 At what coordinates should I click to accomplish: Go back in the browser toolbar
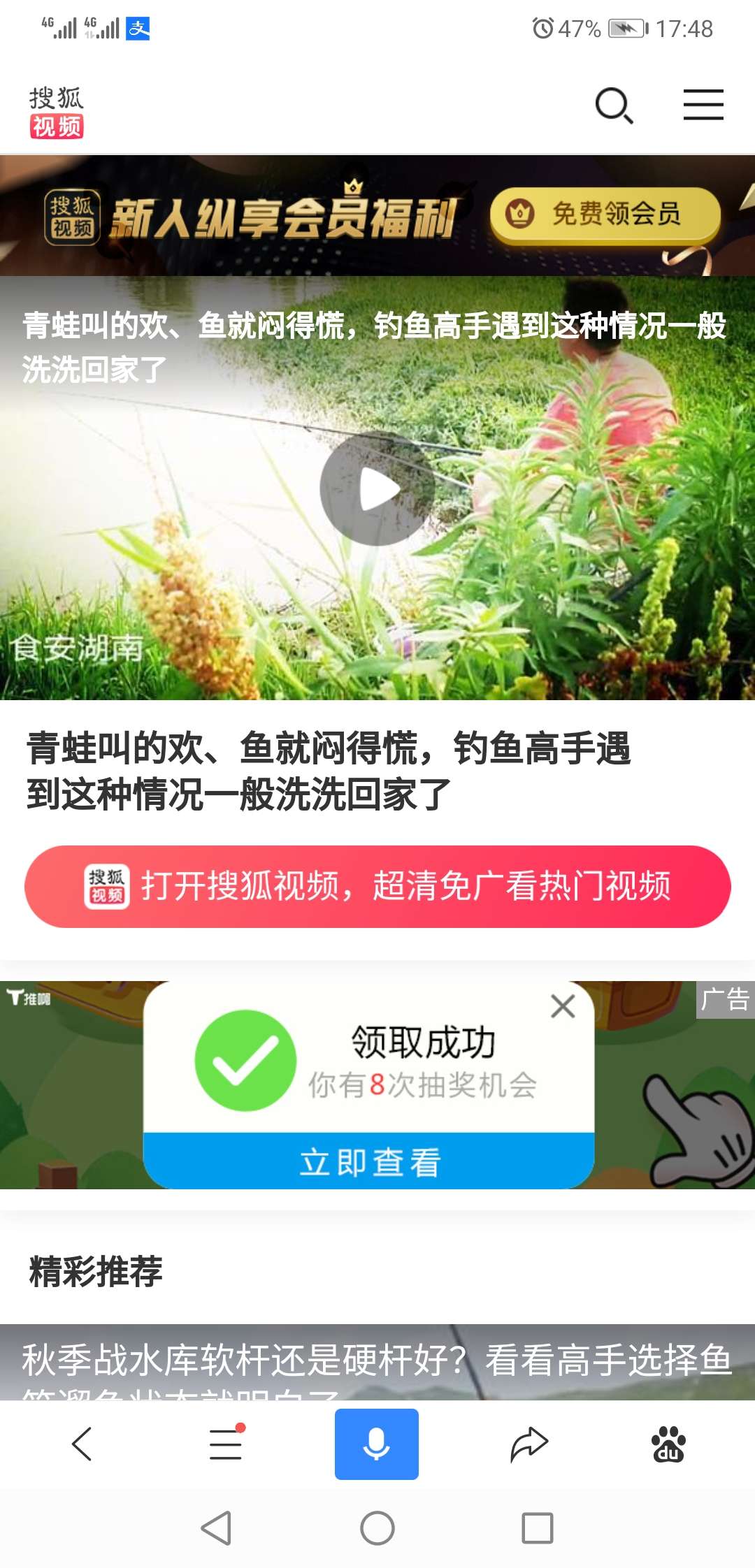point(82,1444)
